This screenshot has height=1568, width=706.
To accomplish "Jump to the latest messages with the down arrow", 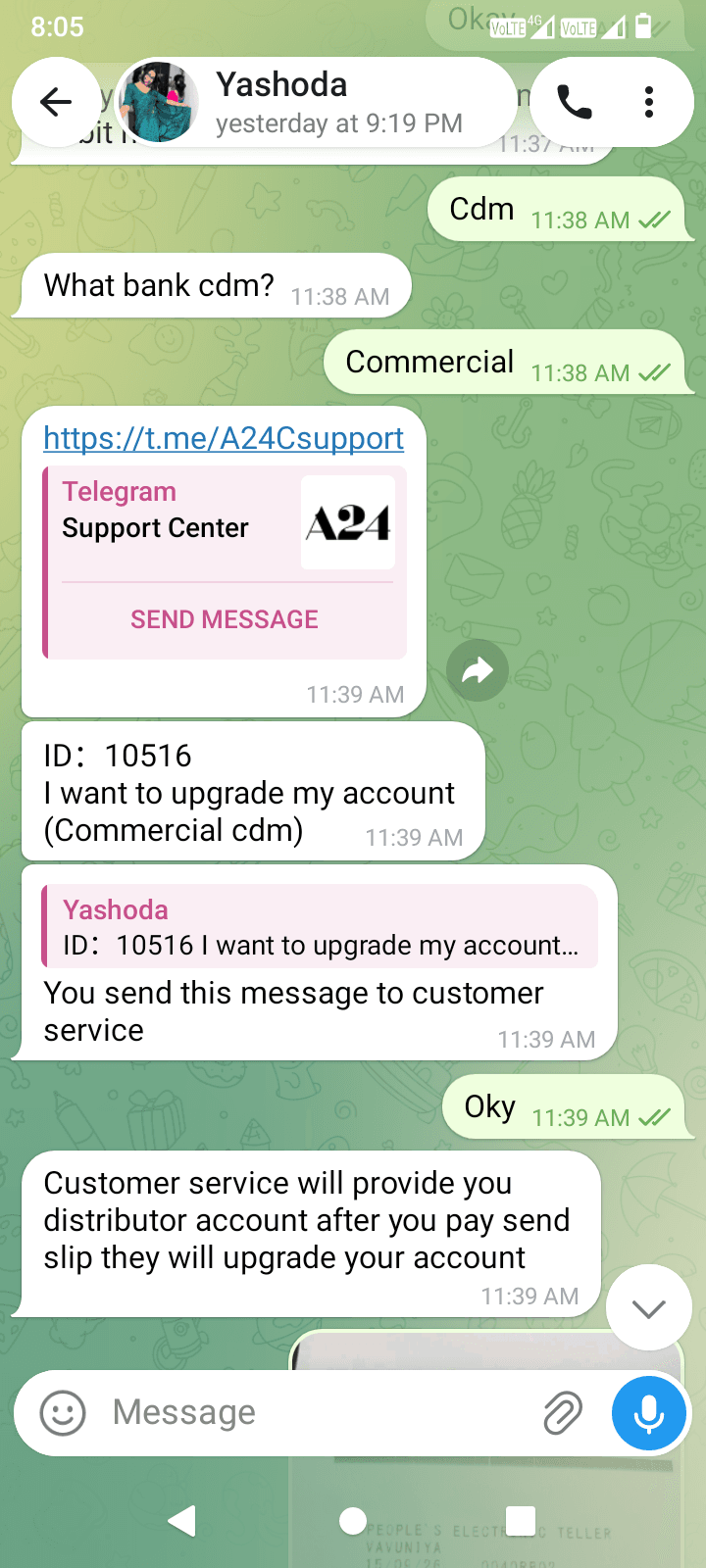I will click(x=649, y=1307).
